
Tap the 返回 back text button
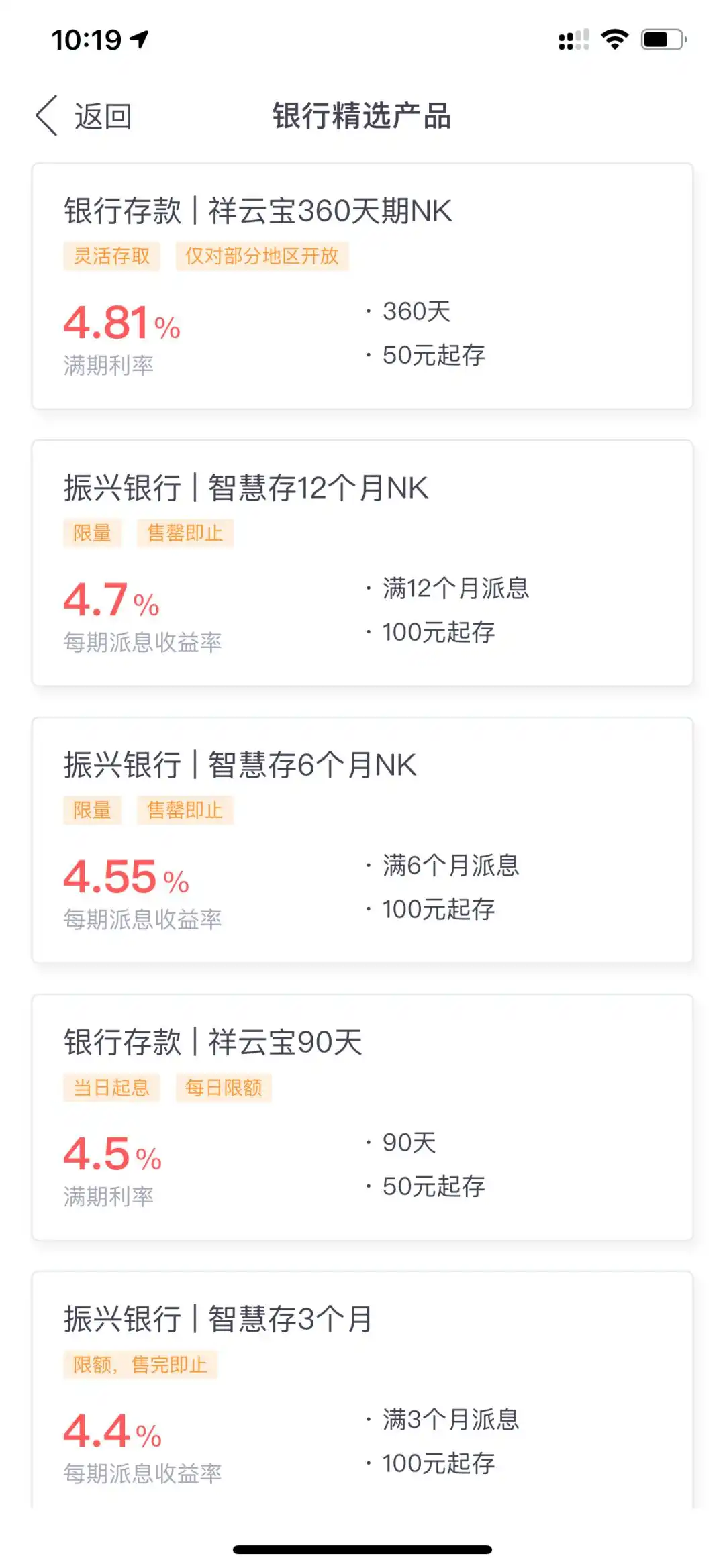102,116
